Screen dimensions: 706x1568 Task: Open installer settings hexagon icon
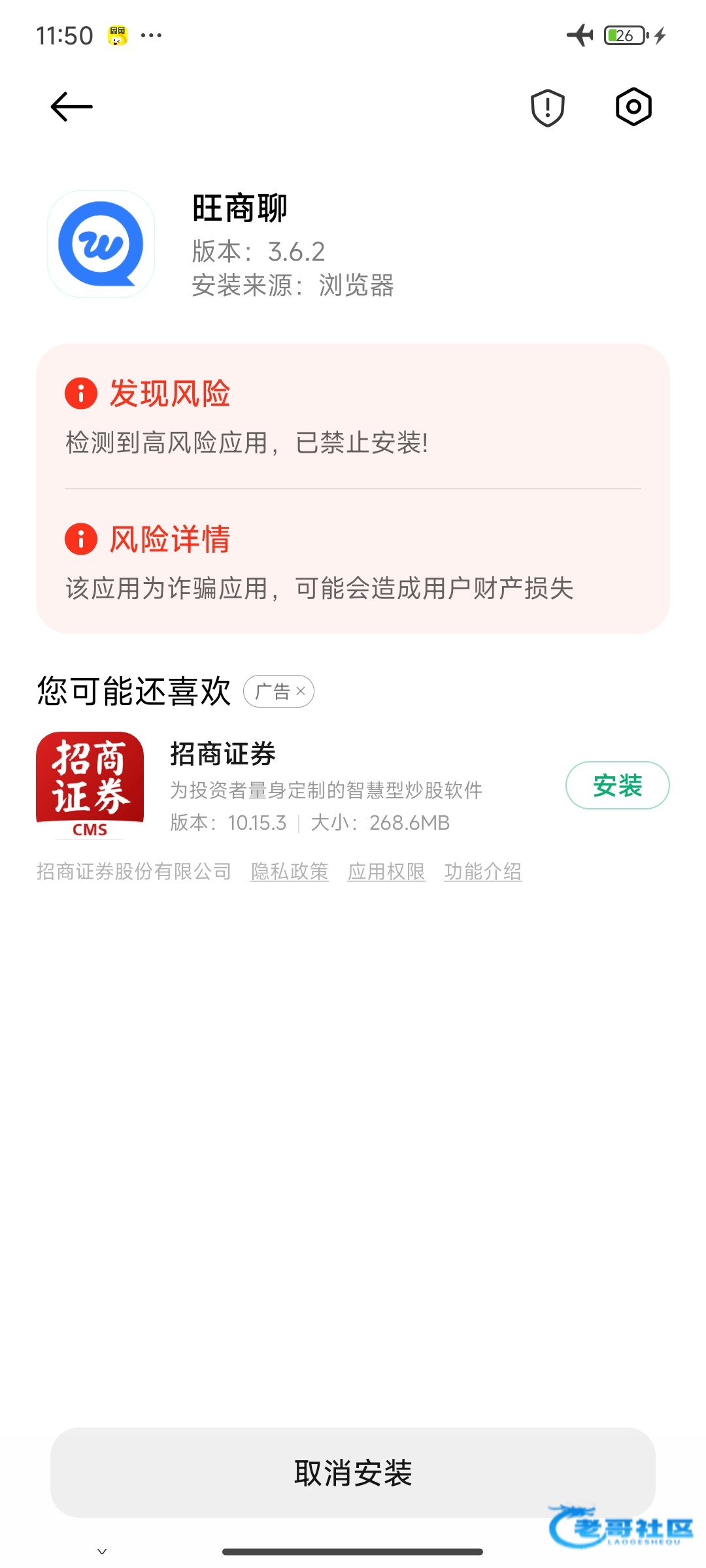pyautogui.click(x=633, y=106)
